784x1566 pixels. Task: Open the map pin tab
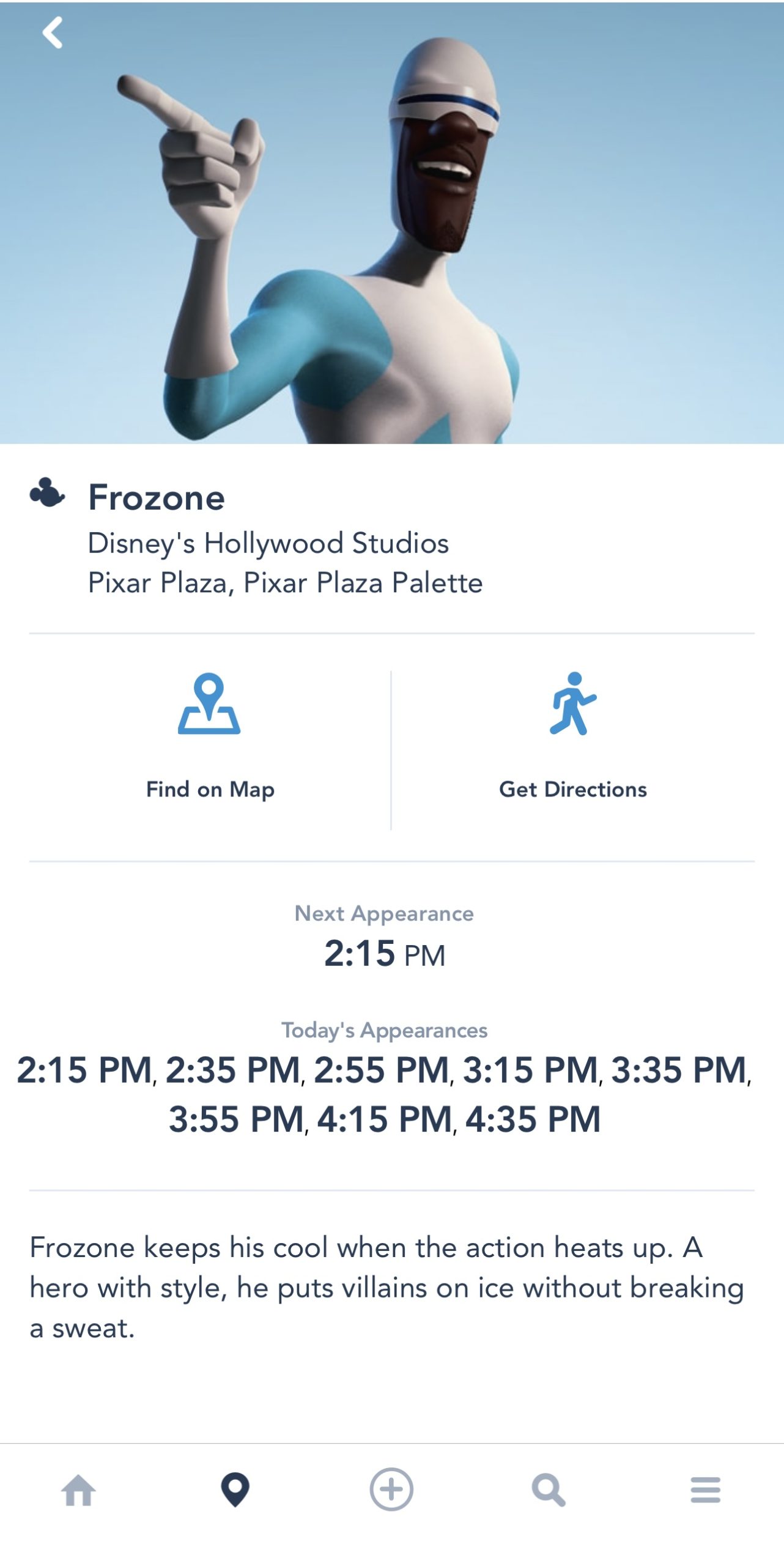[x=235, y=1490]
